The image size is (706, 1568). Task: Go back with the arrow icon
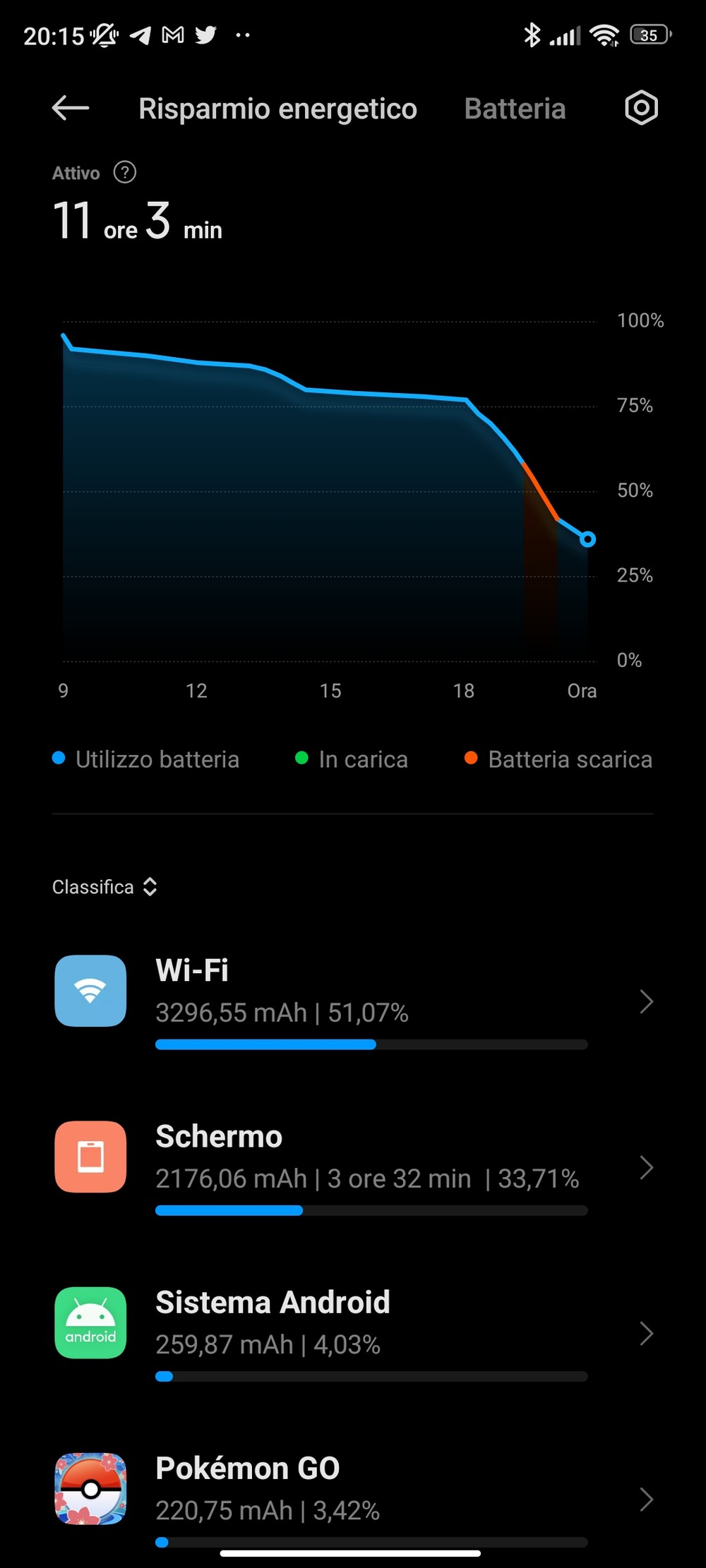coord(71,108)
